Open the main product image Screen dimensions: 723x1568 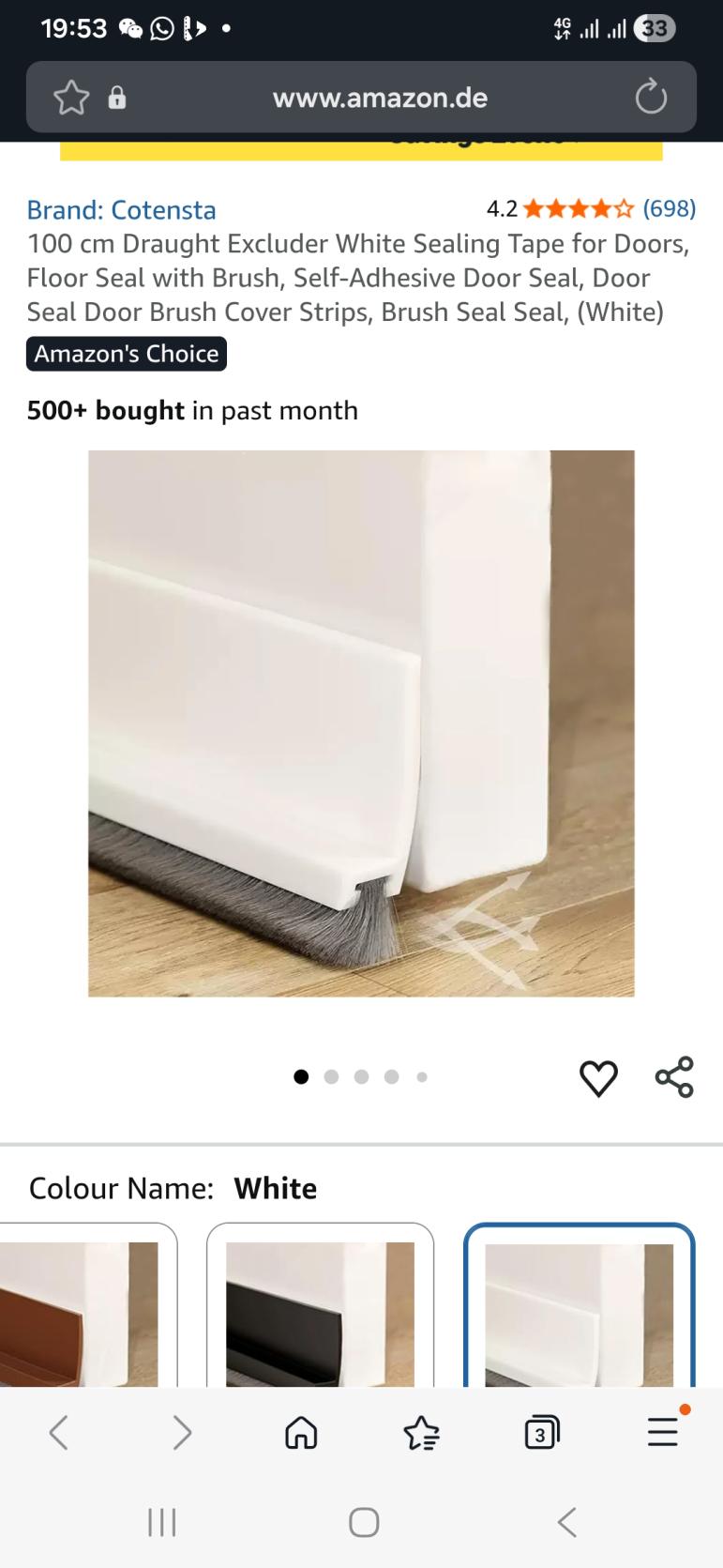pos(361,723)
